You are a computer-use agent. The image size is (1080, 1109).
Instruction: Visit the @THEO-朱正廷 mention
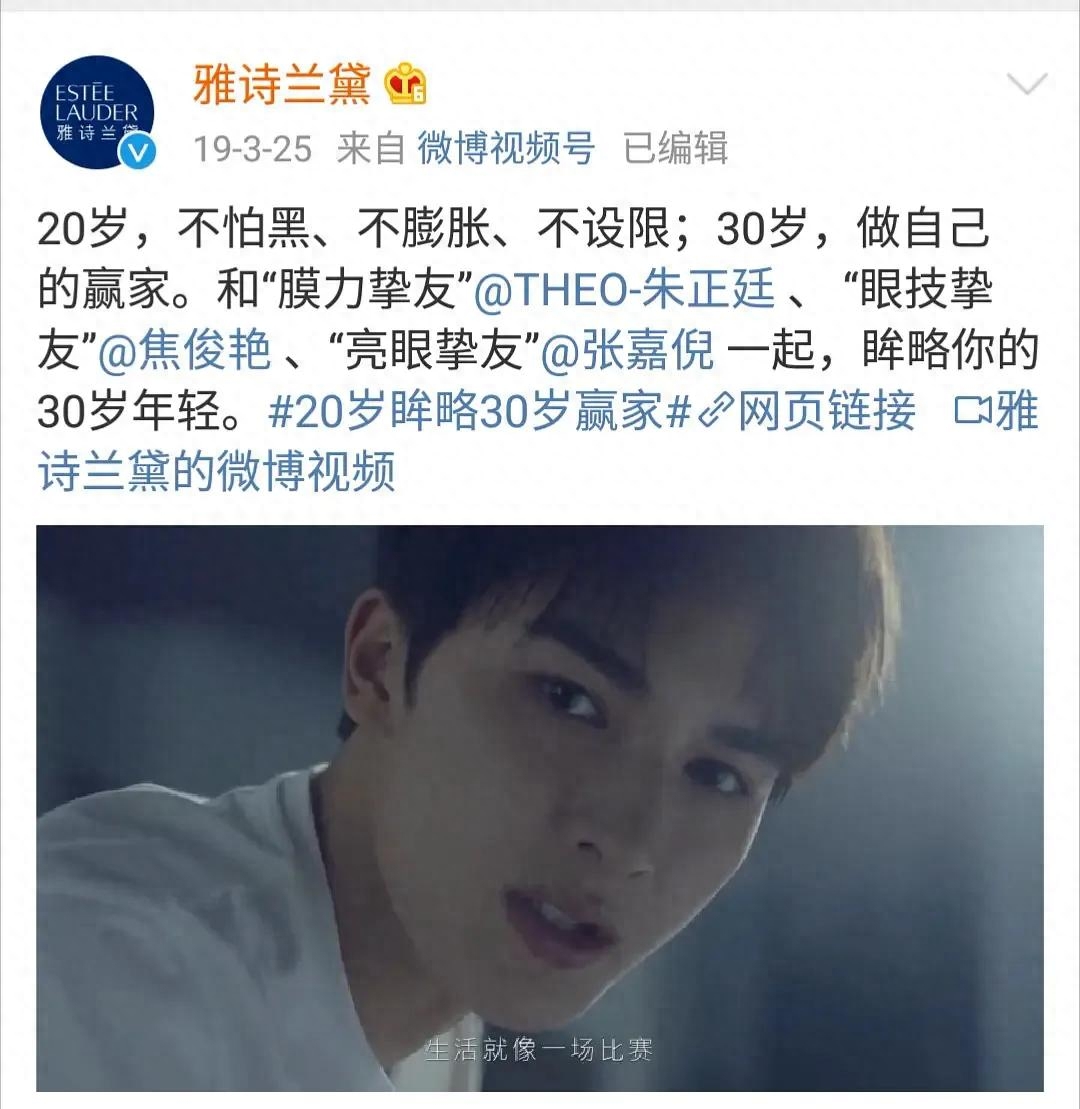coord(624,292)
